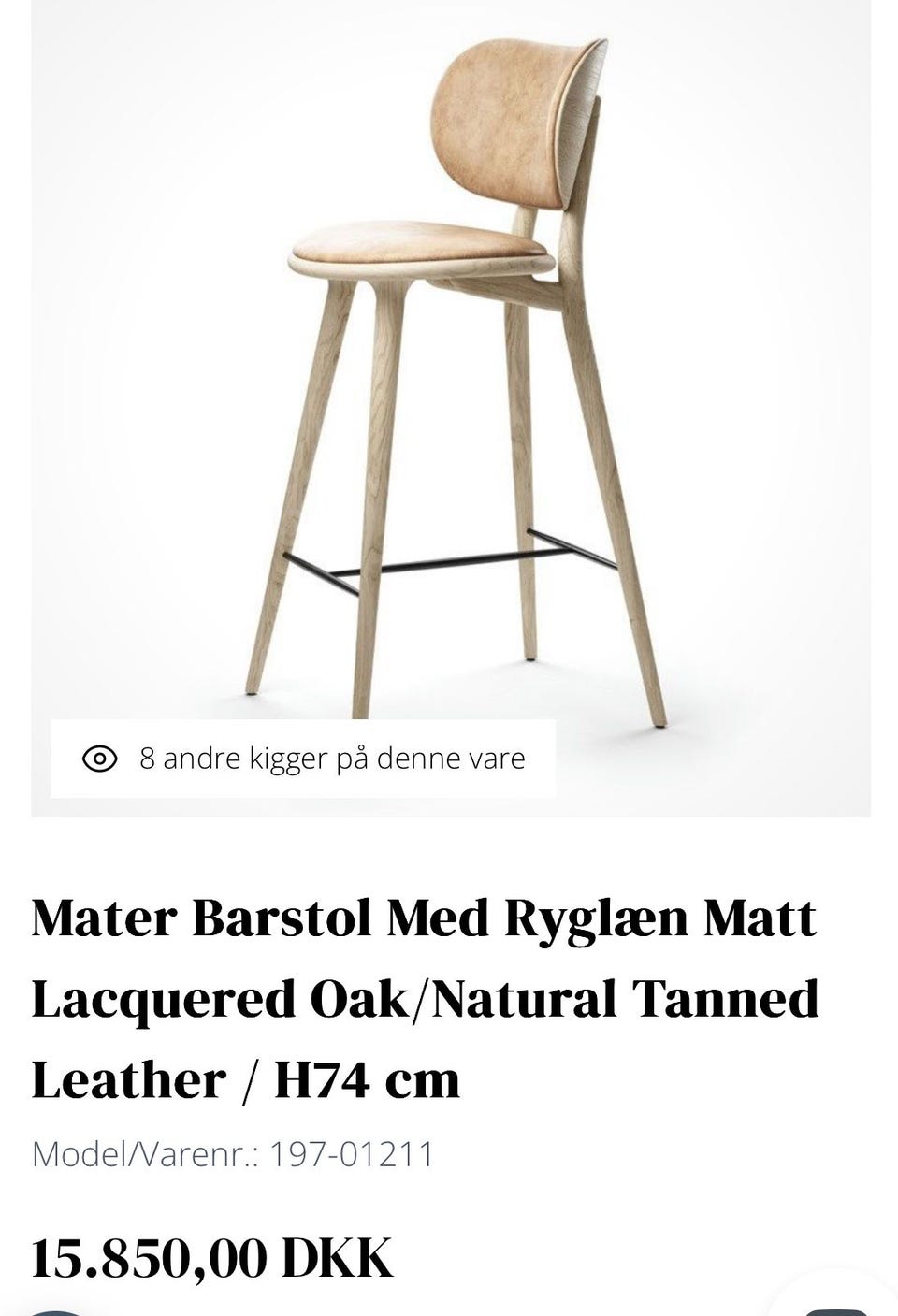Open the Mater bar stool product image

(x=451, y=374)
